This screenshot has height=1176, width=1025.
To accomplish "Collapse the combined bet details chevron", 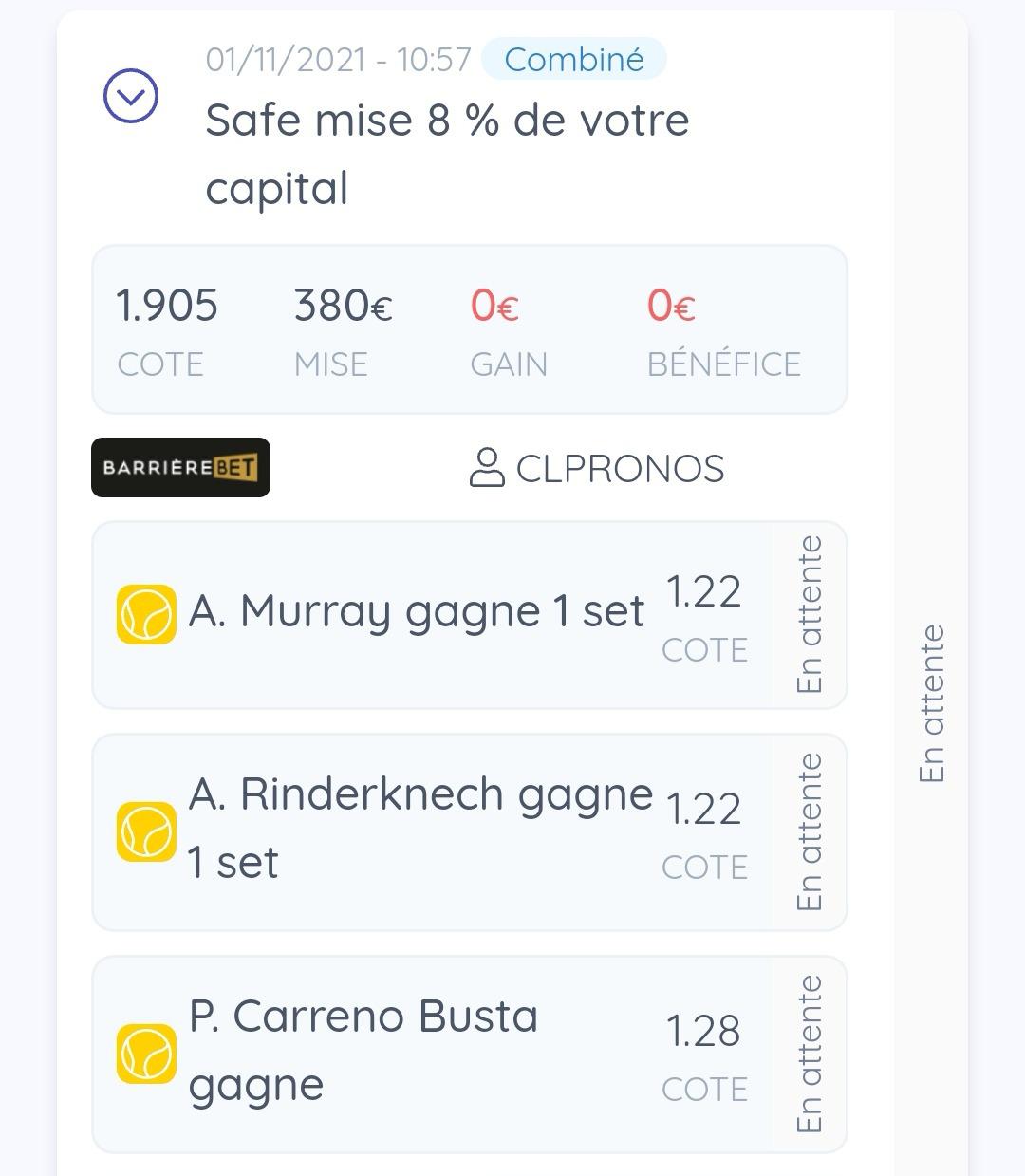I will 130,96.
